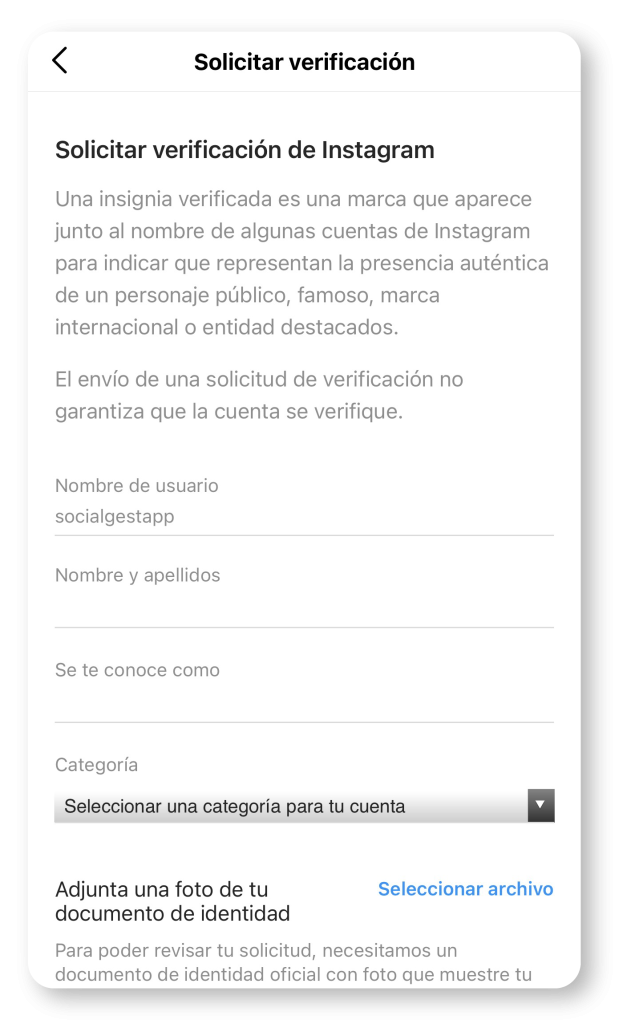Tap Seleccionar archivo to attach ID
The height and width of the screenshot is (1024, 623).
pyautogui.click(x=465, y=889)
